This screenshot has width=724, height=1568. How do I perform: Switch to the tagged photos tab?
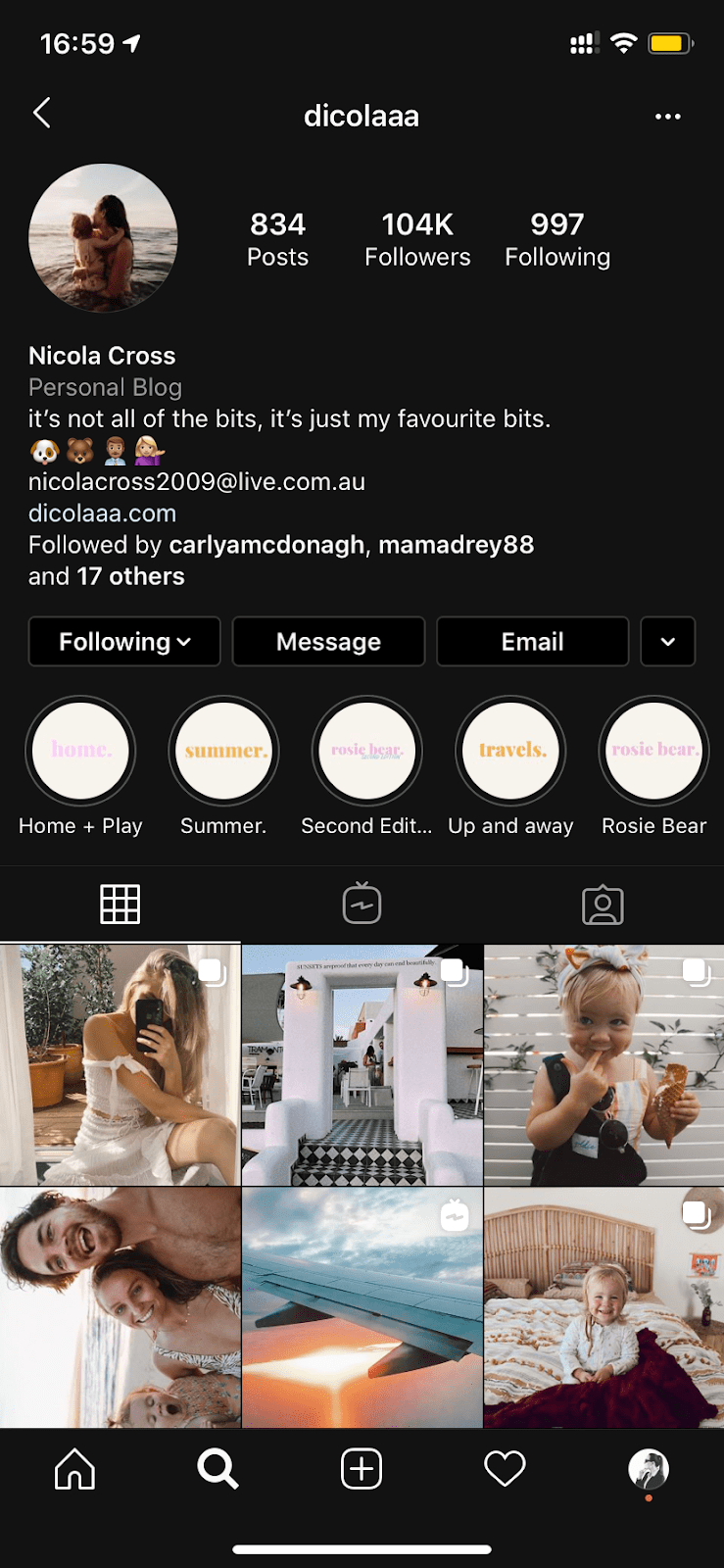603,904
